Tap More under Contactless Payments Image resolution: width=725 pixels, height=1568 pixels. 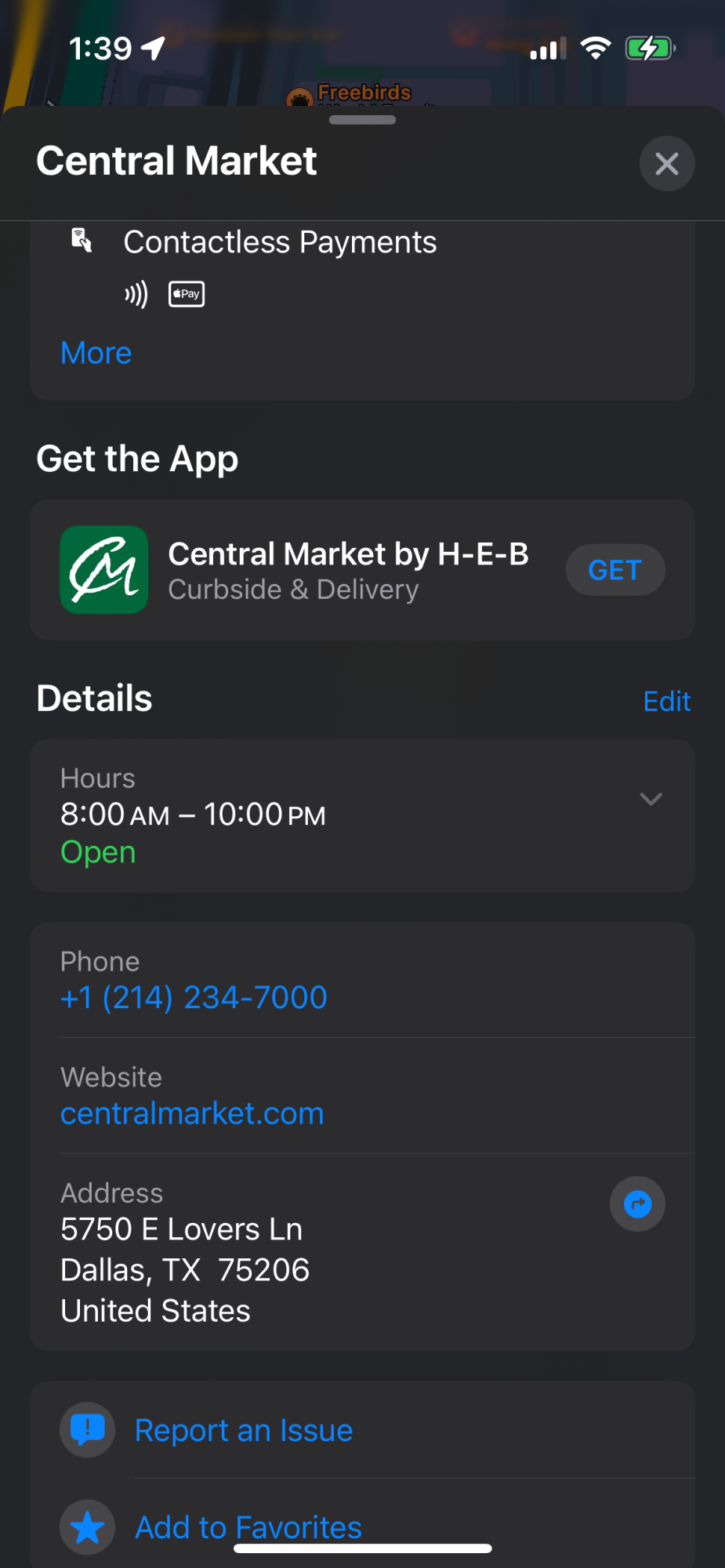point(96,353)
